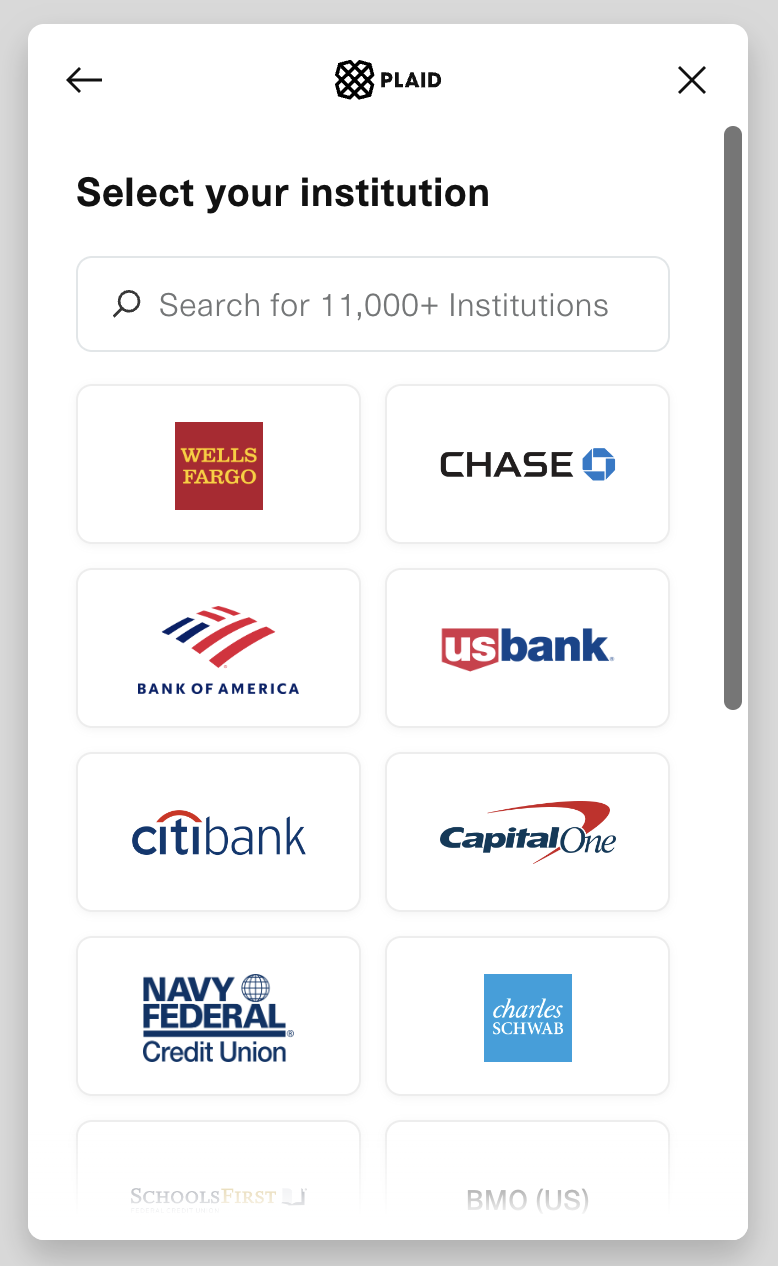The image size is (778, 1266).
Task: Choose Charles Schwab
Action: [x=527, y=1017]
